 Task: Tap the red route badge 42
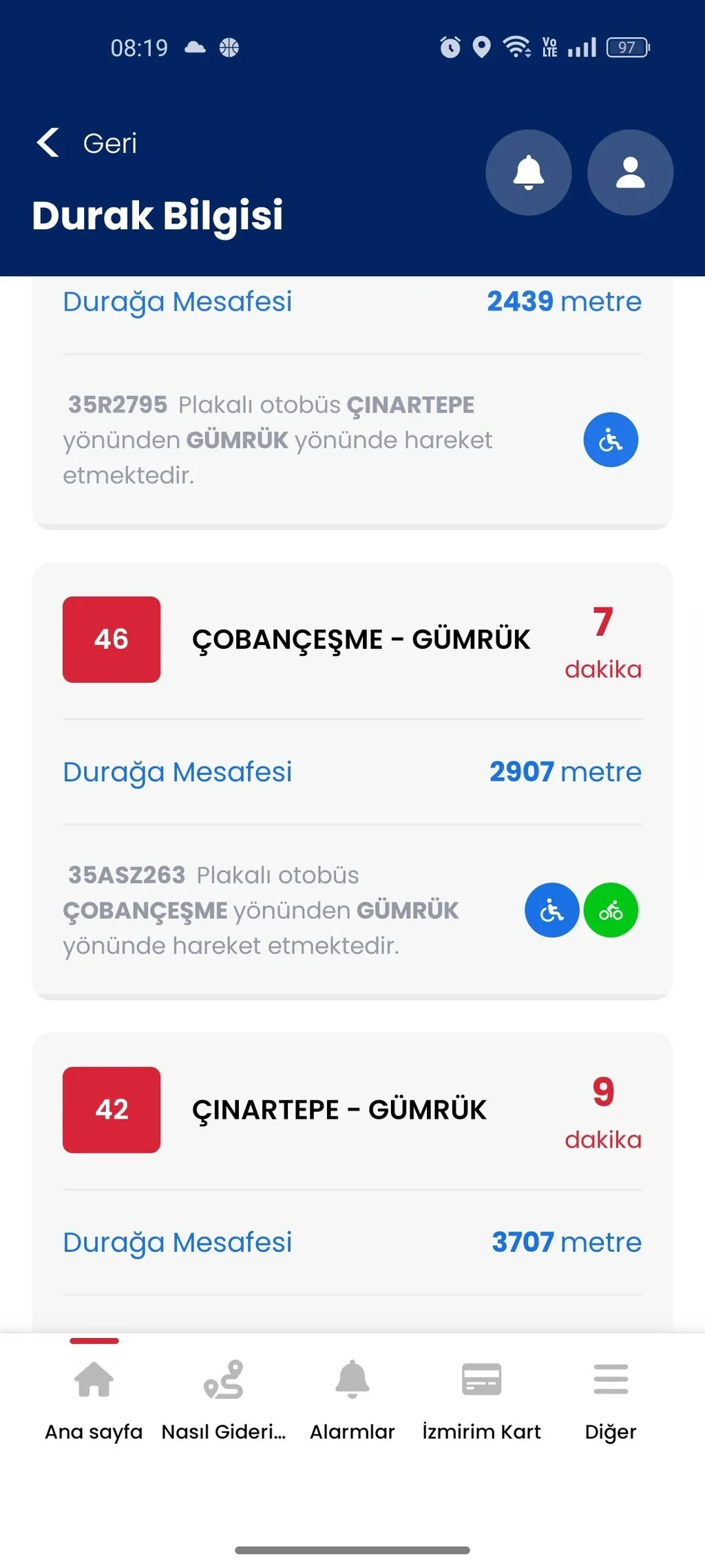112,1109
